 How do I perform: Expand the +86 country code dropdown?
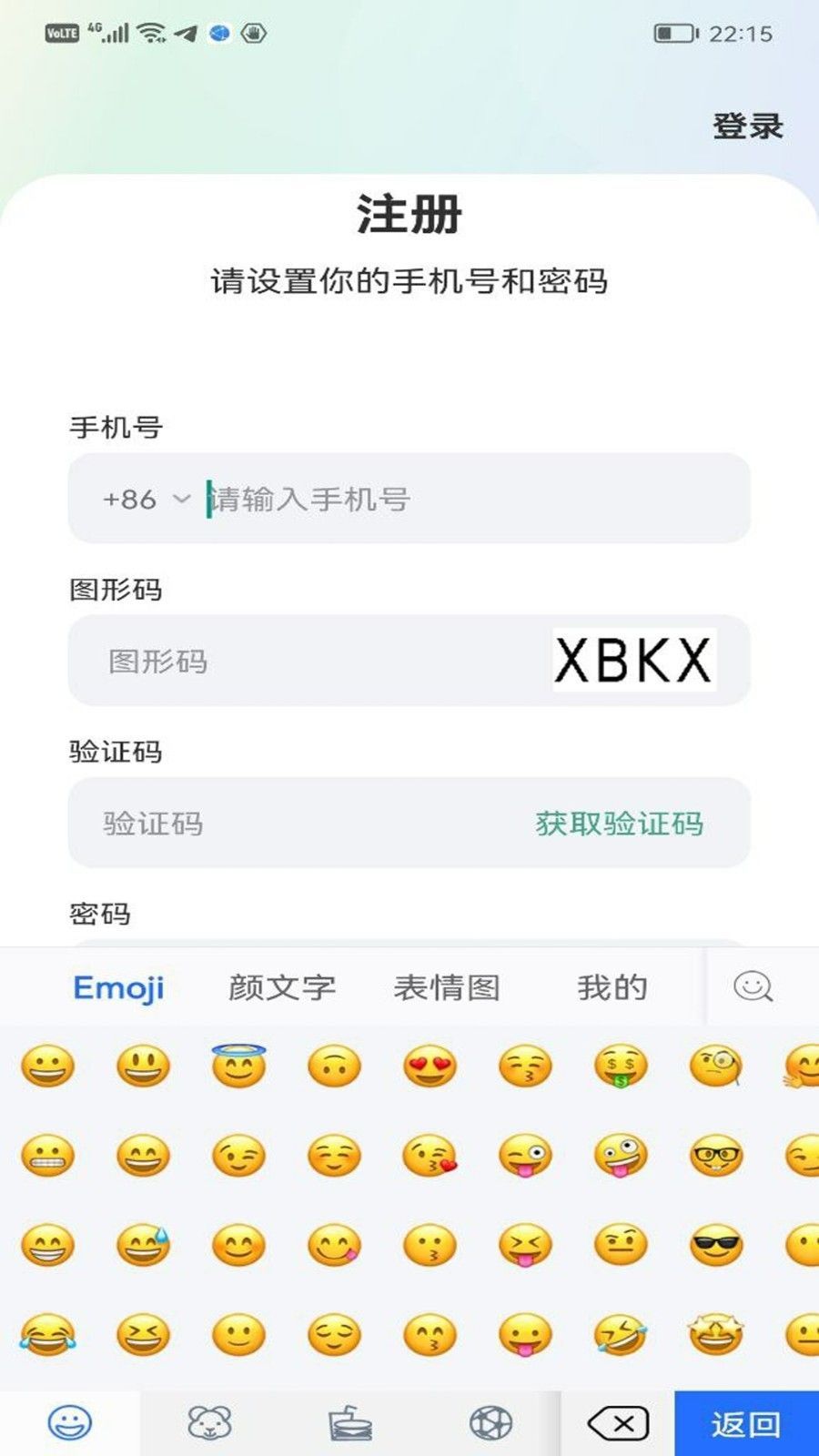(146, 500)
